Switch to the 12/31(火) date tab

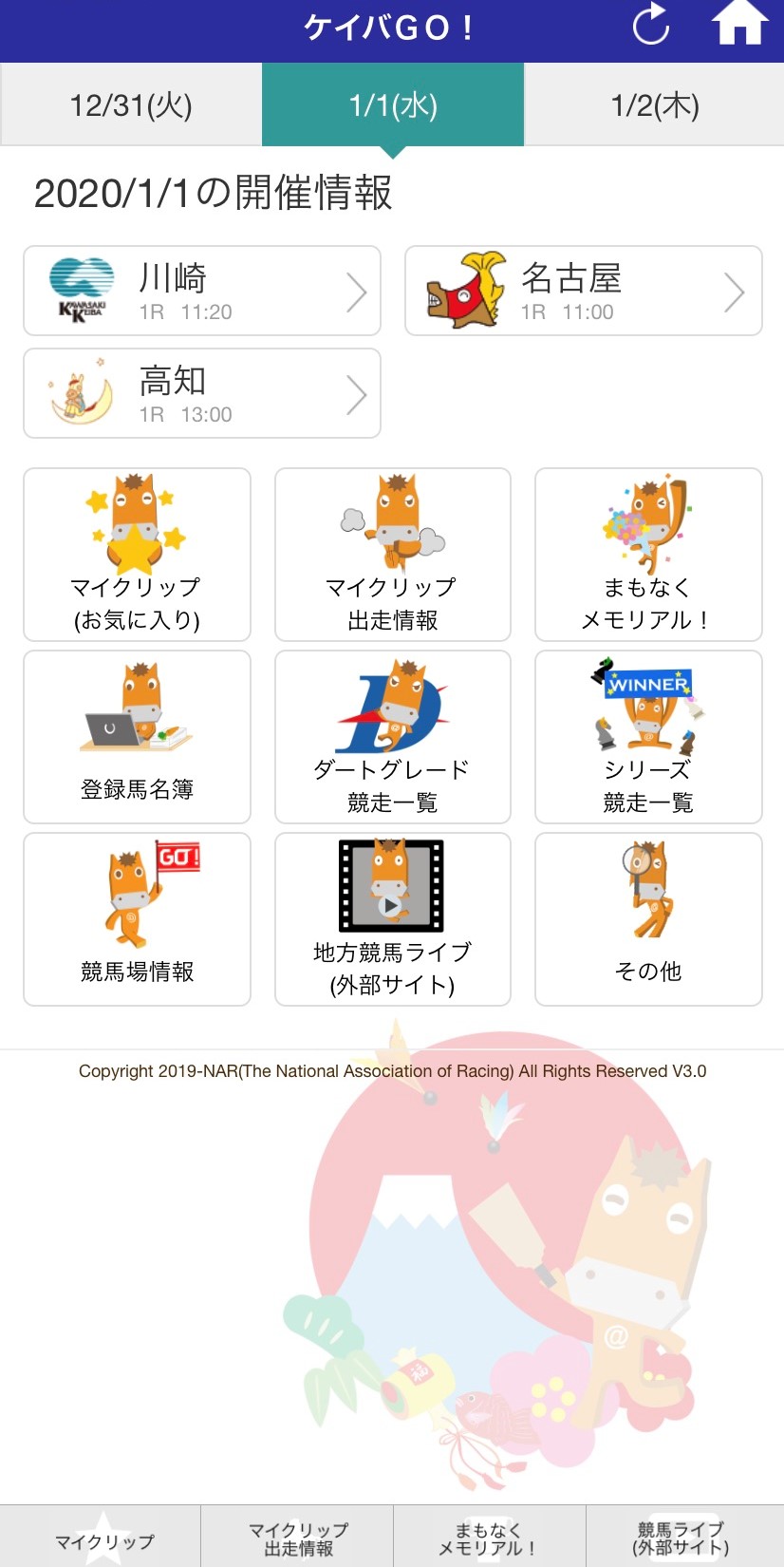pos(131,104)
